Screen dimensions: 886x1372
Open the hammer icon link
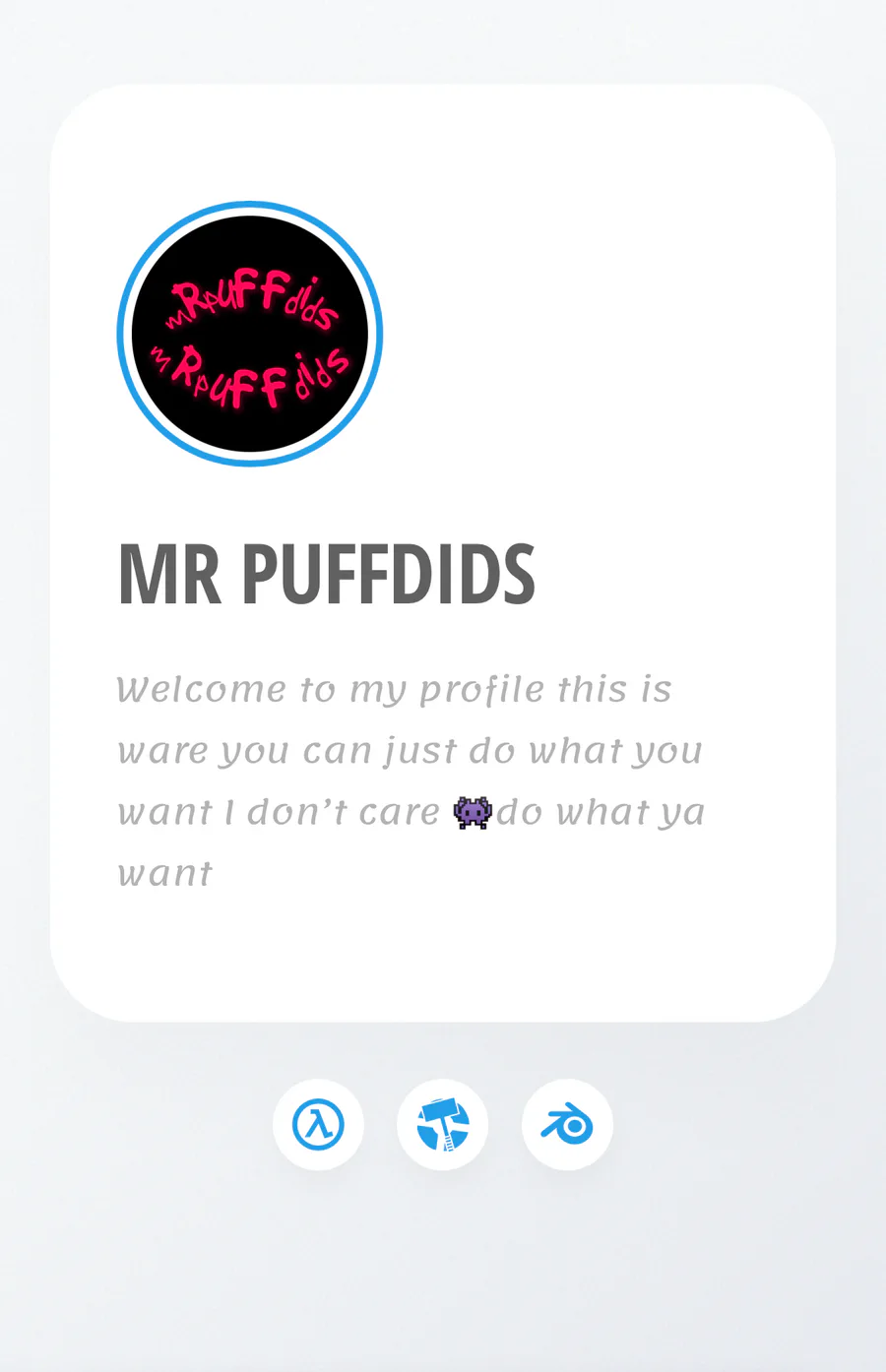pyautogui.click(x=442, y=1124)
